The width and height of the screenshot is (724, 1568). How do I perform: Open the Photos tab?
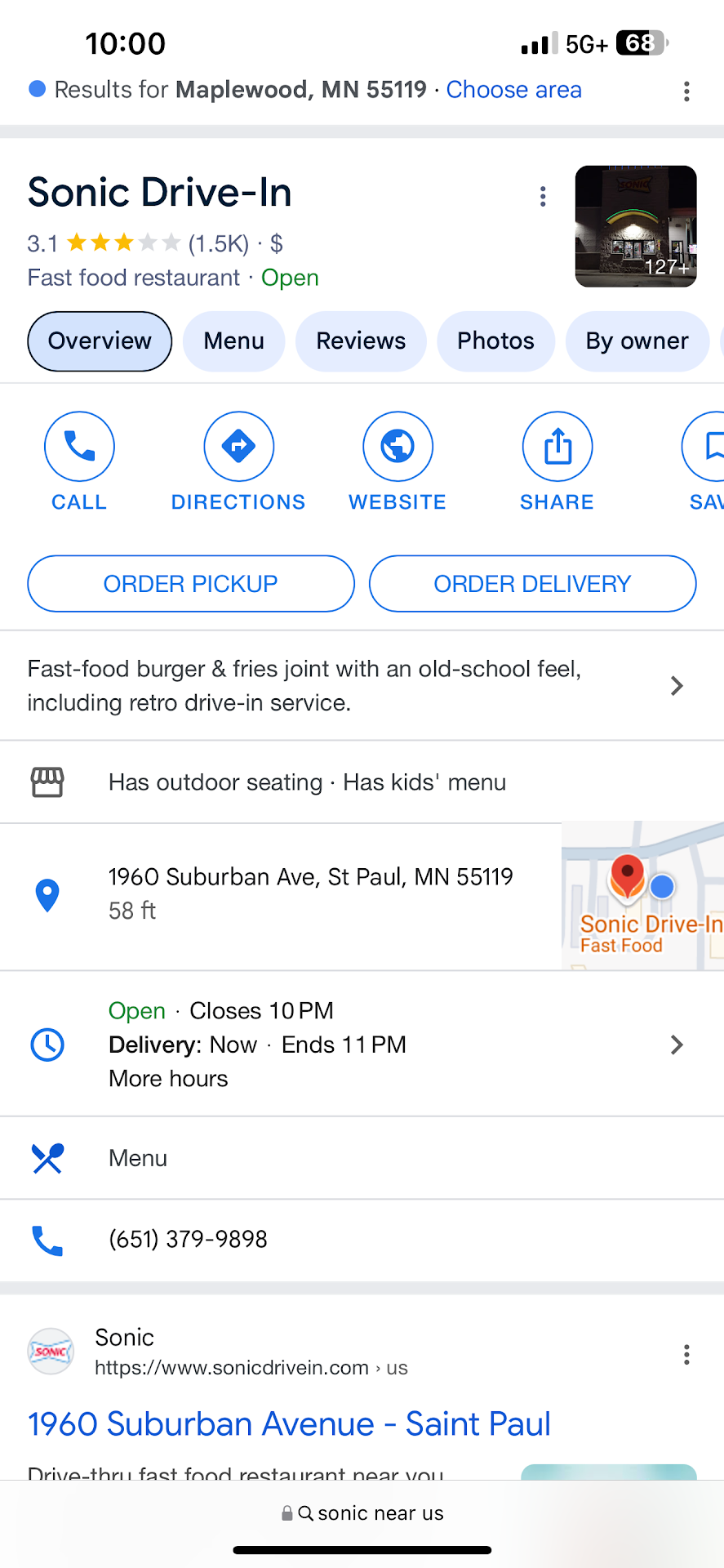coord(495,341)
